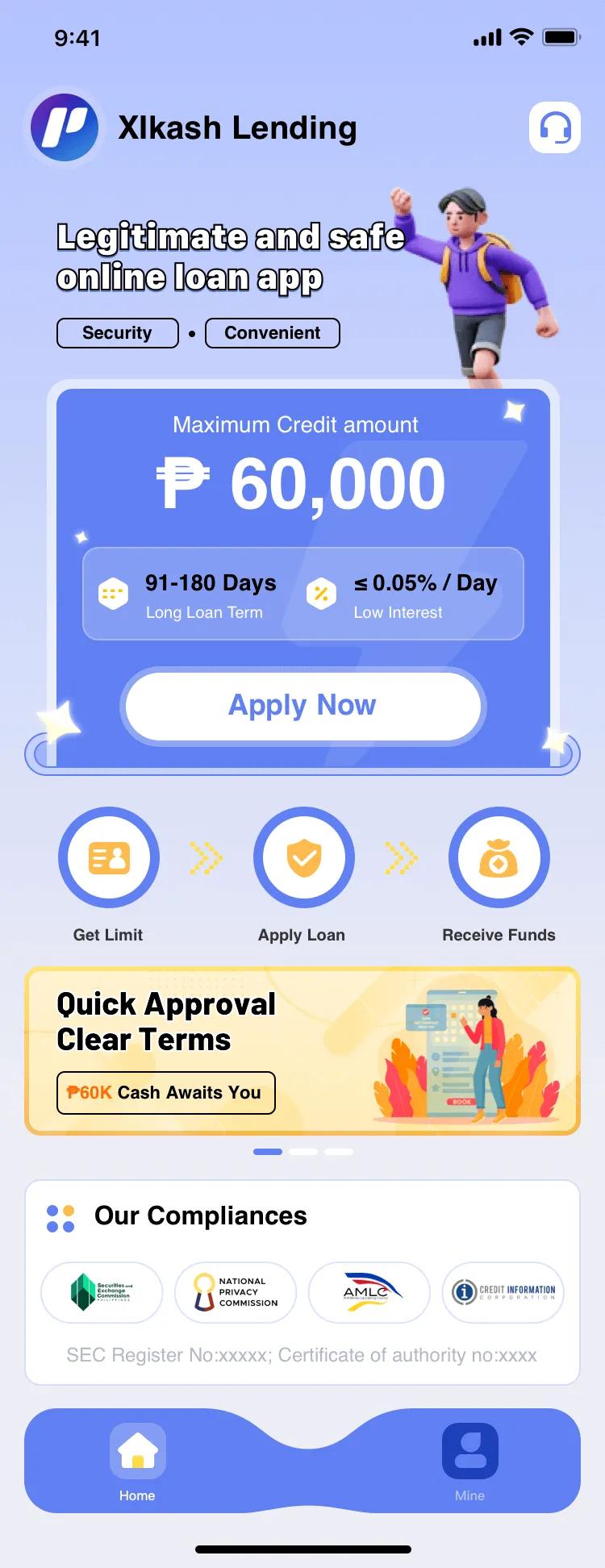Open the Mine profile tab
This screenshot has height=1568, width=605.
469,1460
